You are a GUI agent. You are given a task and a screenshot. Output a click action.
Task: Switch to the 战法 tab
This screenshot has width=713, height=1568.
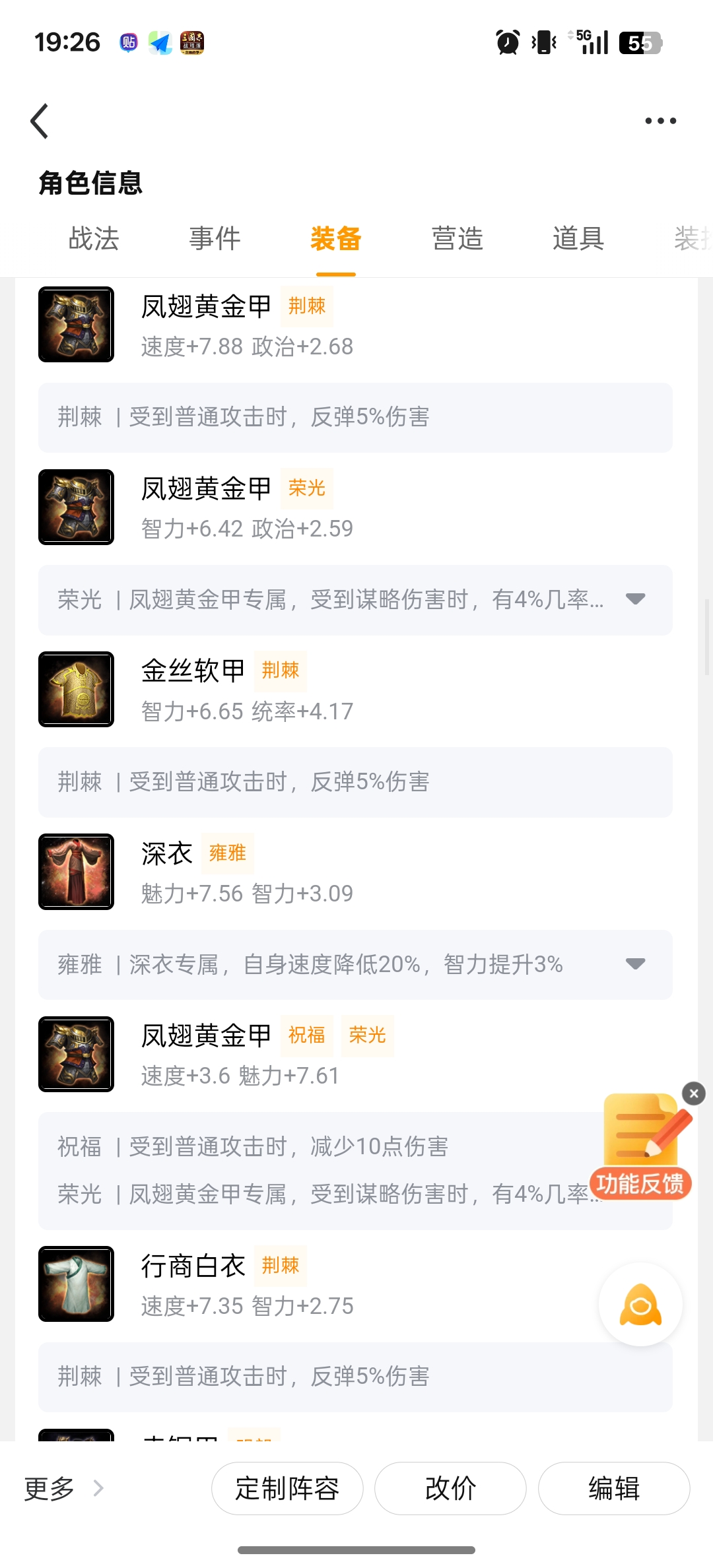pyautogui.click(x=94, y=238)
